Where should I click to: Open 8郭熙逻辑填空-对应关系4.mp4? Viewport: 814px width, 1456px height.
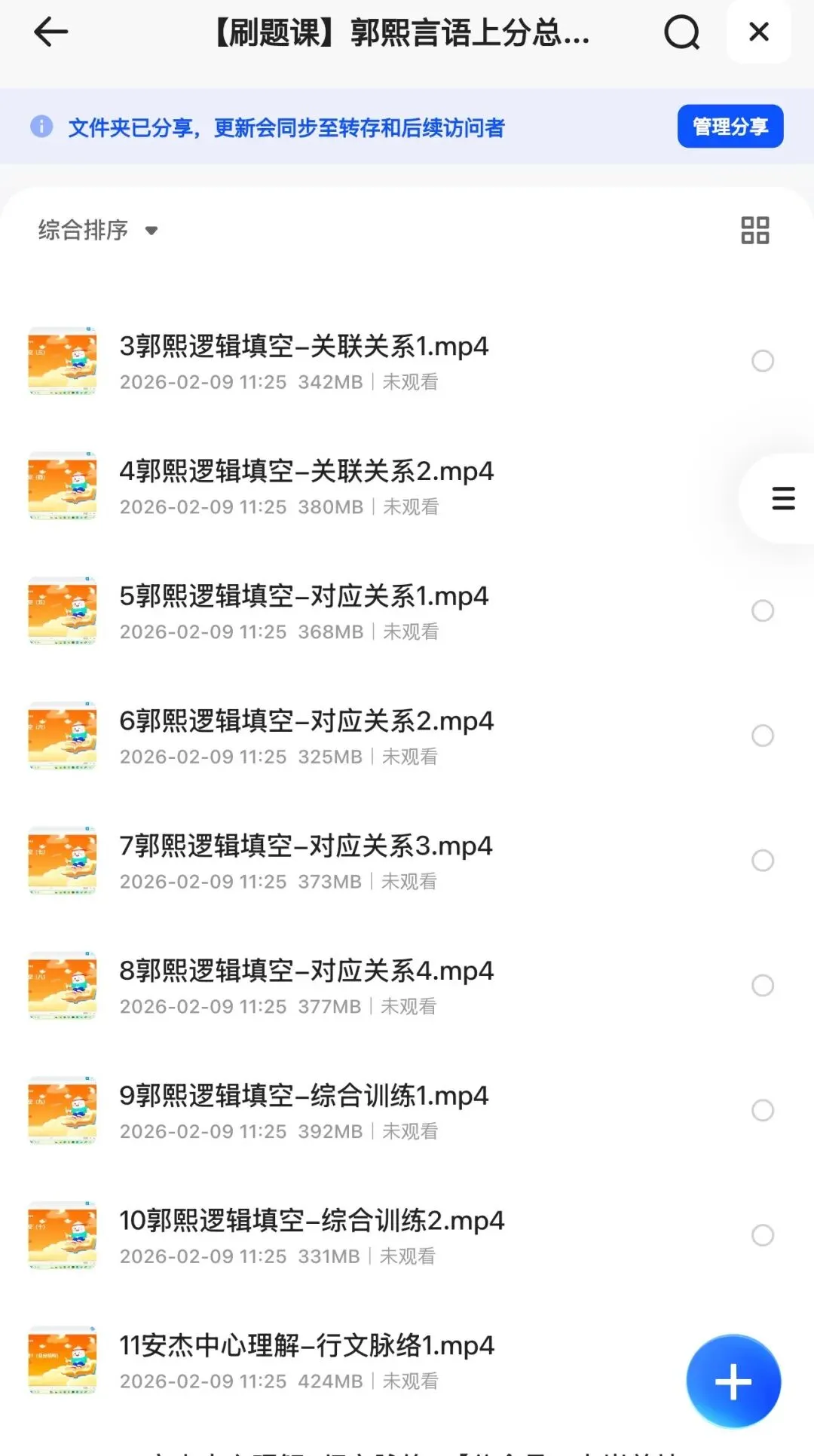pyautogui.click(x=306, y=971)
